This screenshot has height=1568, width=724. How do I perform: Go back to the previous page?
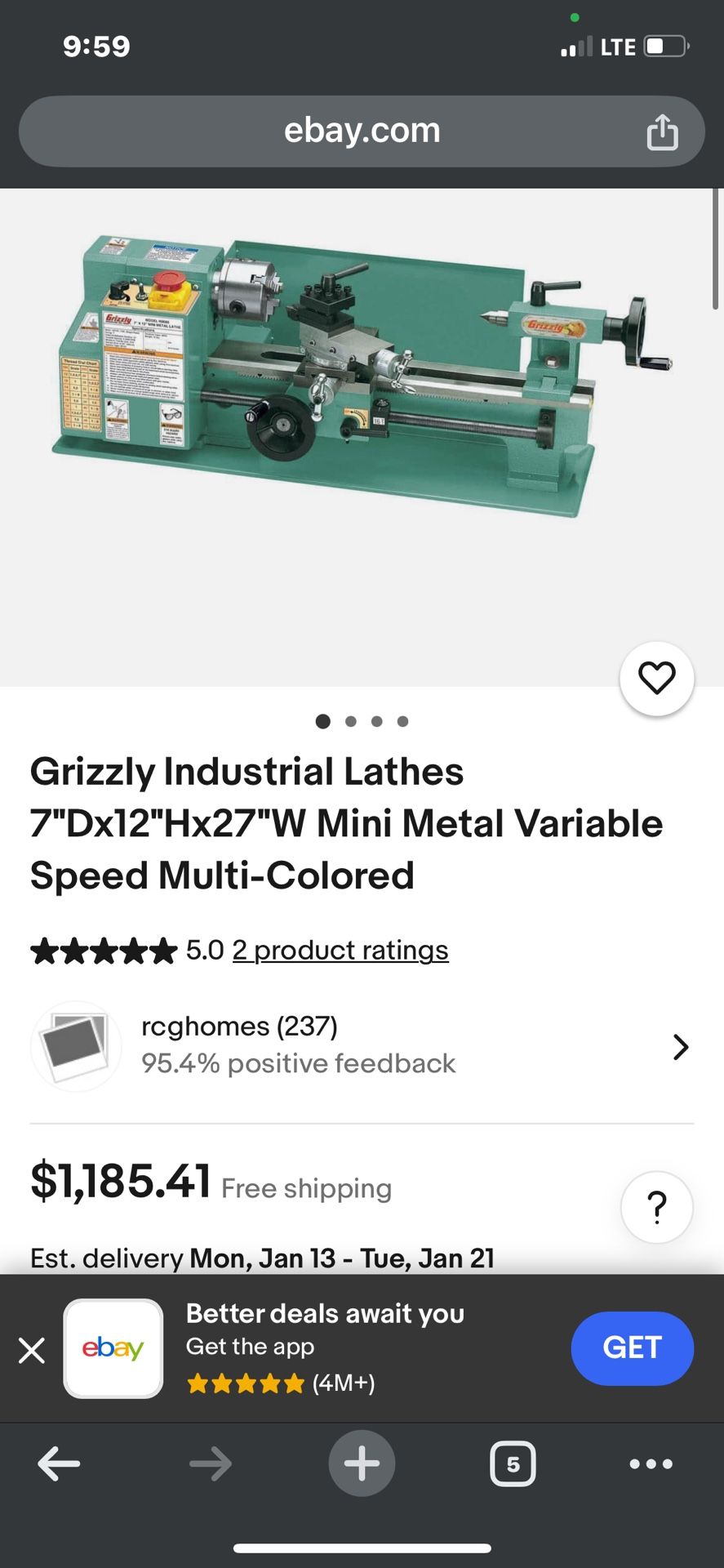point(59,1463)
